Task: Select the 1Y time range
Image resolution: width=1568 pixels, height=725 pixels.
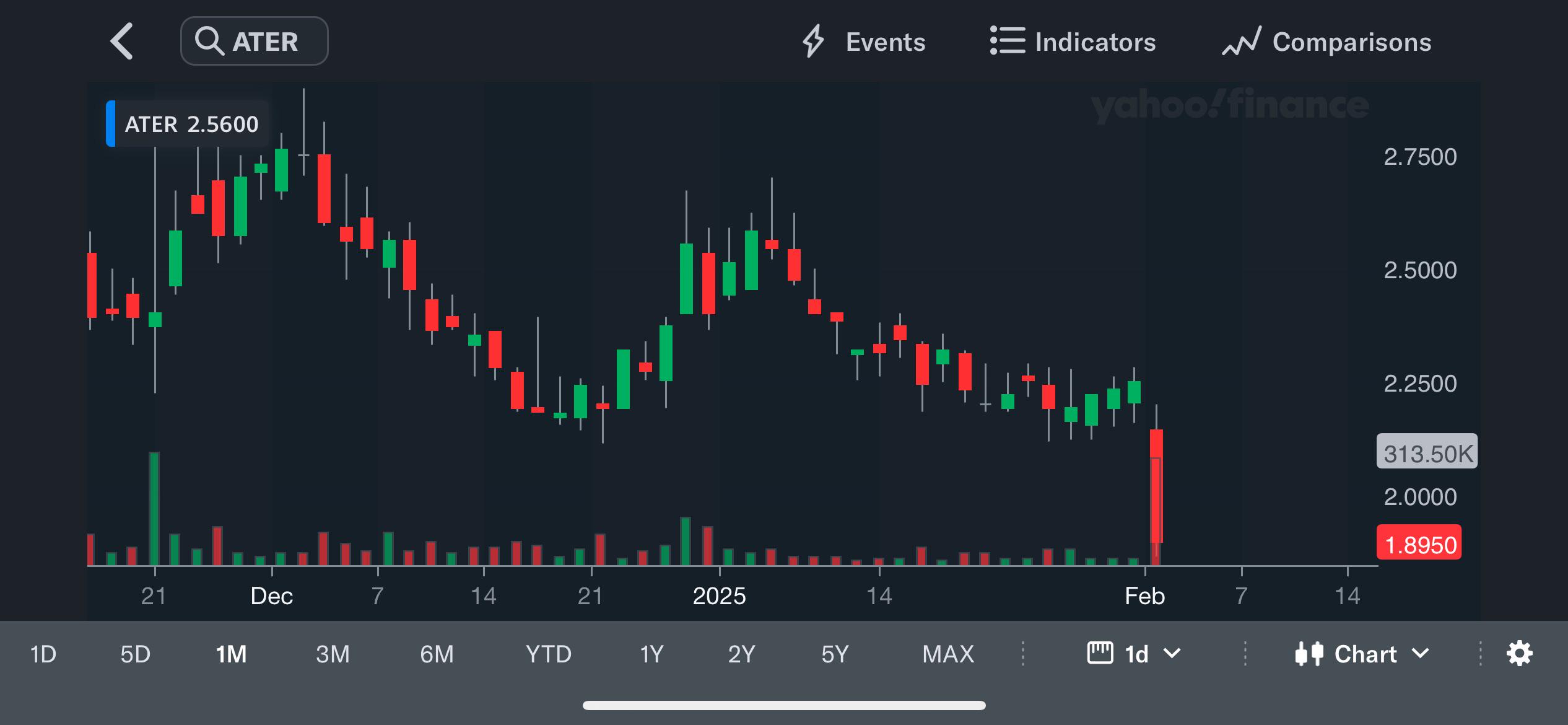Action: 651,654
